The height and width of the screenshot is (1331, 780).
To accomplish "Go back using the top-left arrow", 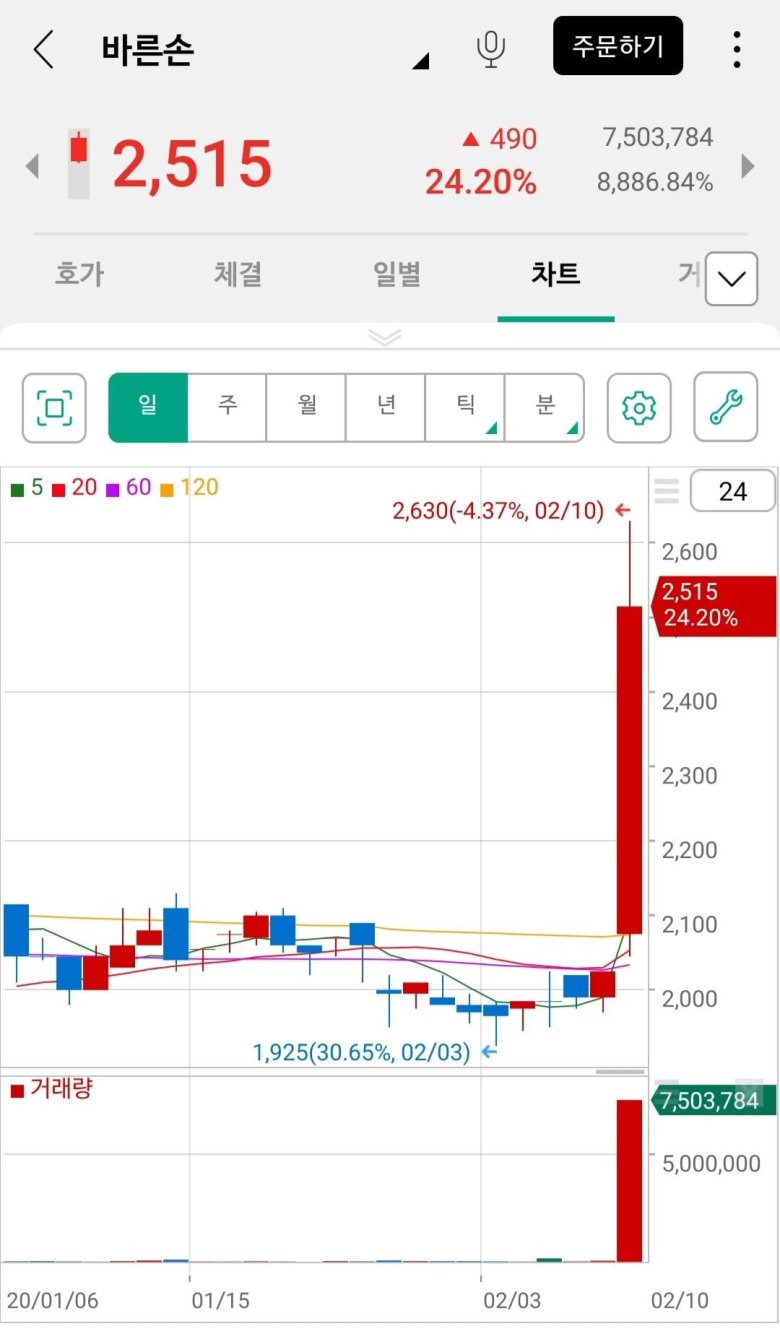I will coord(43,49).
